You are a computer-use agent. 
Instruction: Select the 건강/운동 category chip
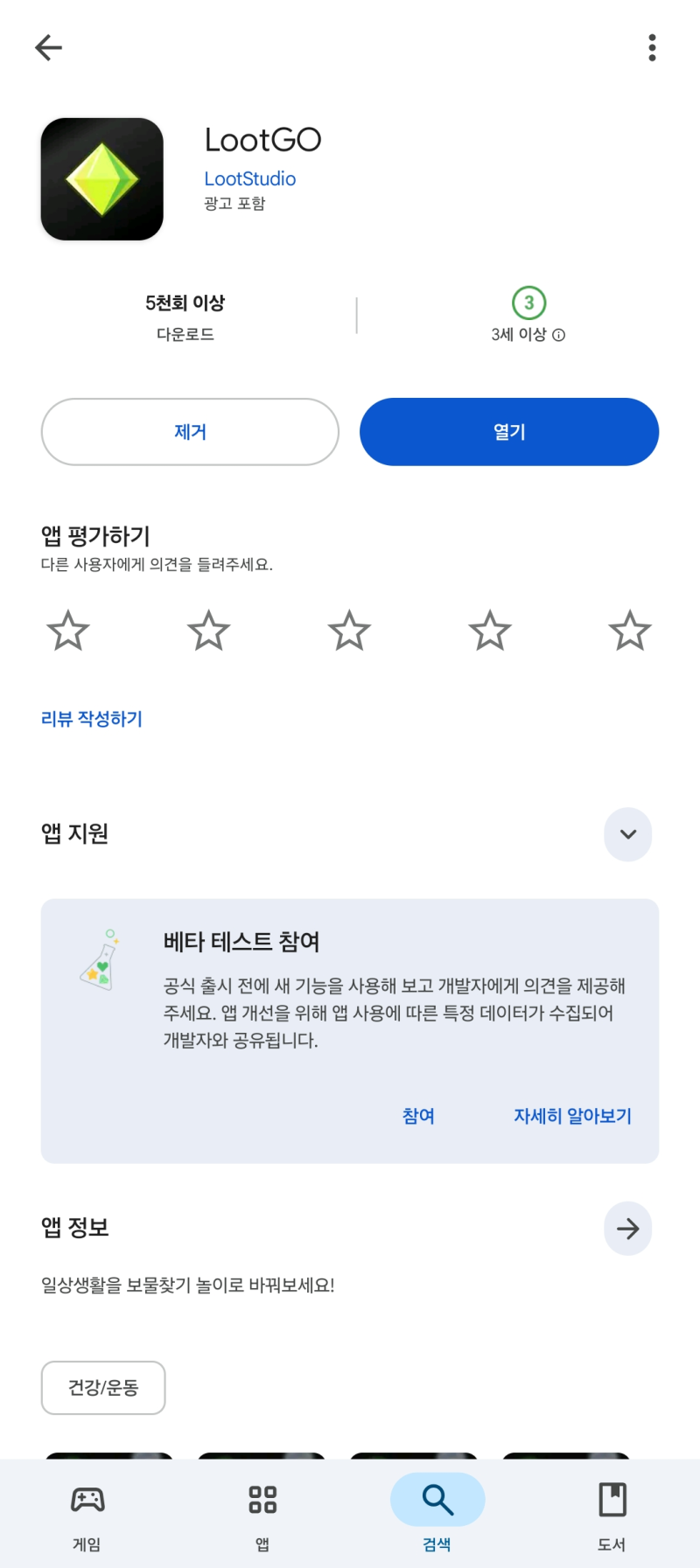(103, 1388)
